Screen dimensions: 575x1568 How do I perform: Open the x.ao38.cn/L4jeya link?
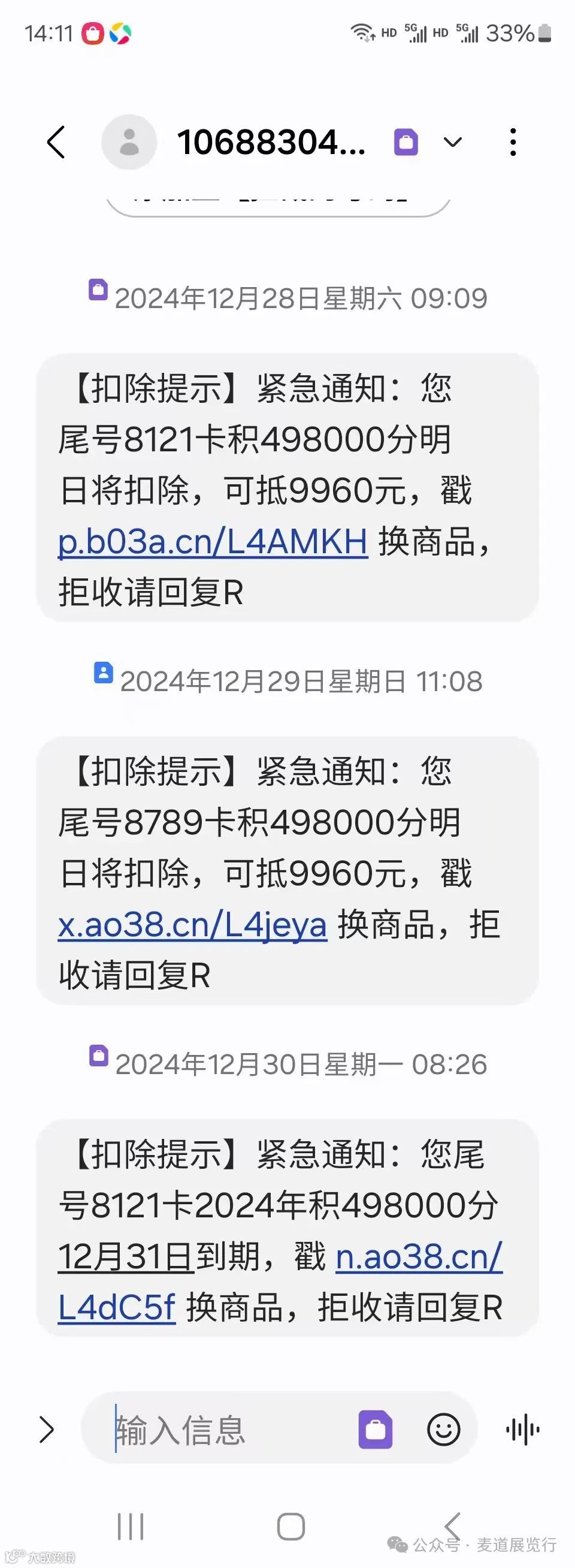tap(193, 925)
